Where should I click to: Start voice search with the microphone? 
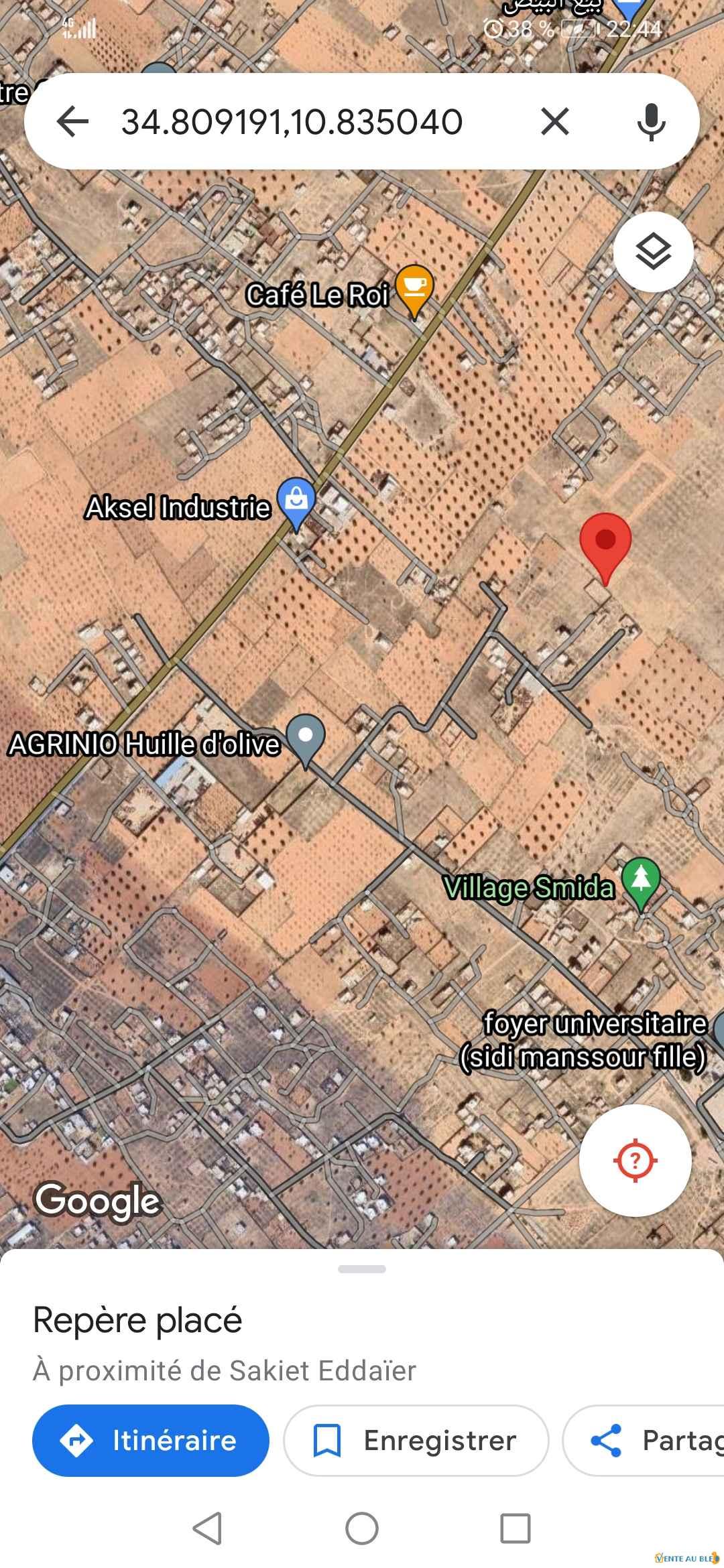coord(651,121)
